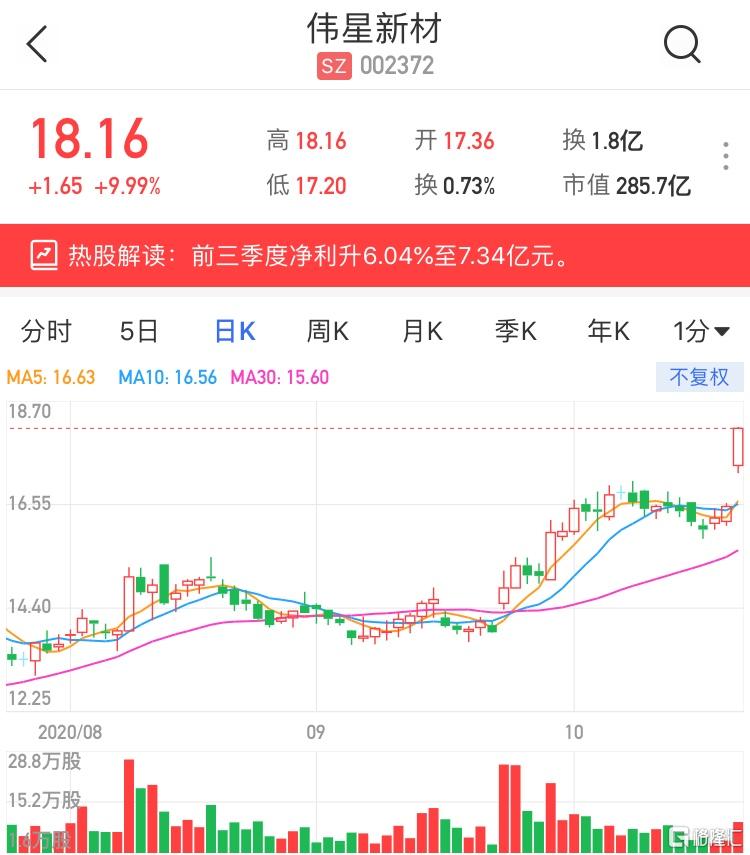This screenshot has height=855, width=750.
Task: Switch to the 年K yearly chart
Action: 608,331
